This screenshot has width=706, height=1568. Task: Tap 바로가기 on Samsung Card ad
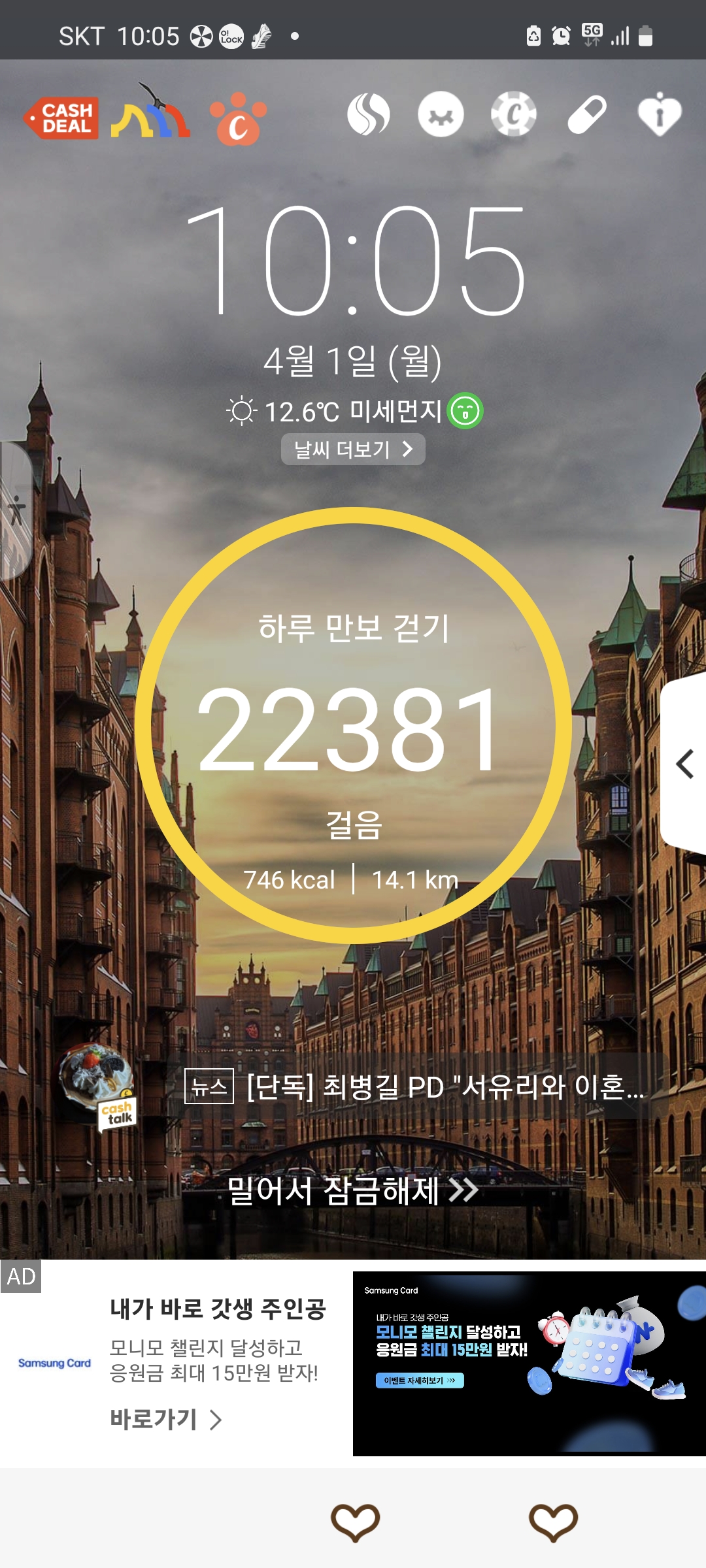point(165,1419)
